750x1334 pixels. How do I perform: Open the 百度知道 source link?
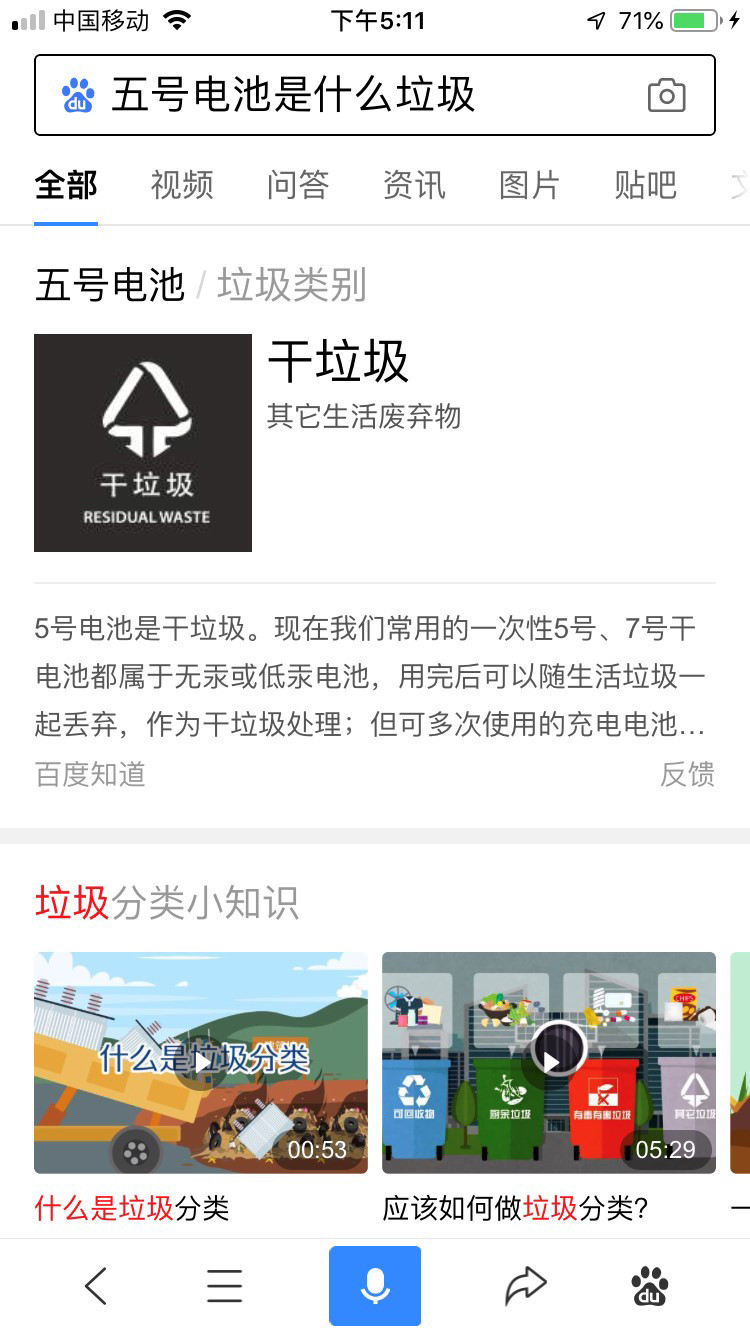click(x=90, y=774)
